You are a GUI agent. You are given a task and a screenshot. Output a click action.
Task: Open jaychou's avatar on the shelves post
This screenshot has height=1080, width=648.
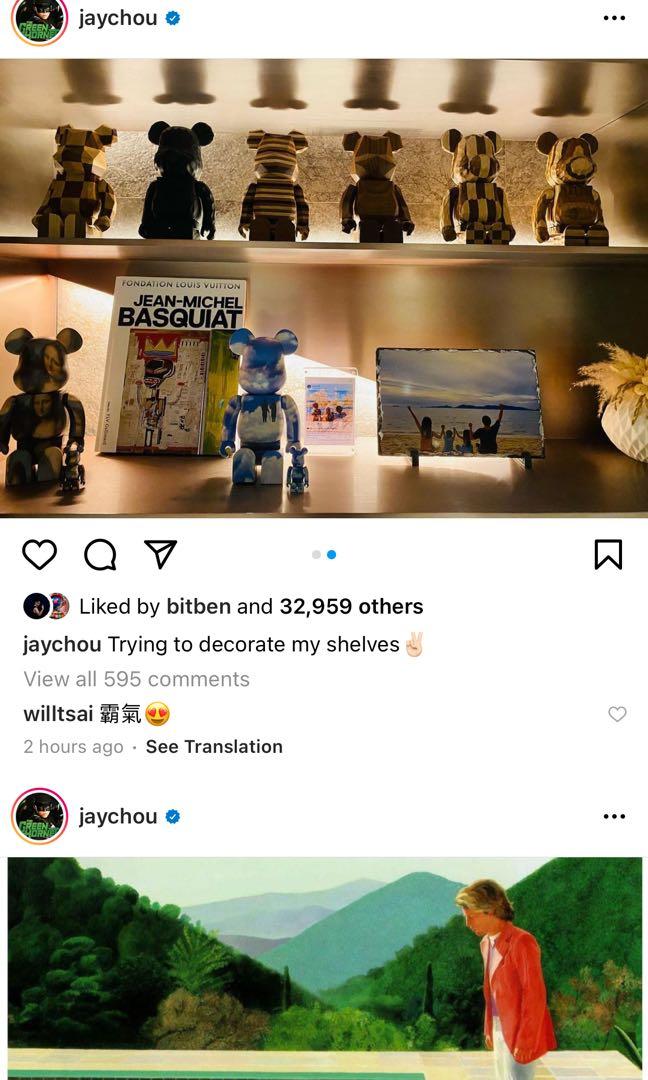(39, 20)
